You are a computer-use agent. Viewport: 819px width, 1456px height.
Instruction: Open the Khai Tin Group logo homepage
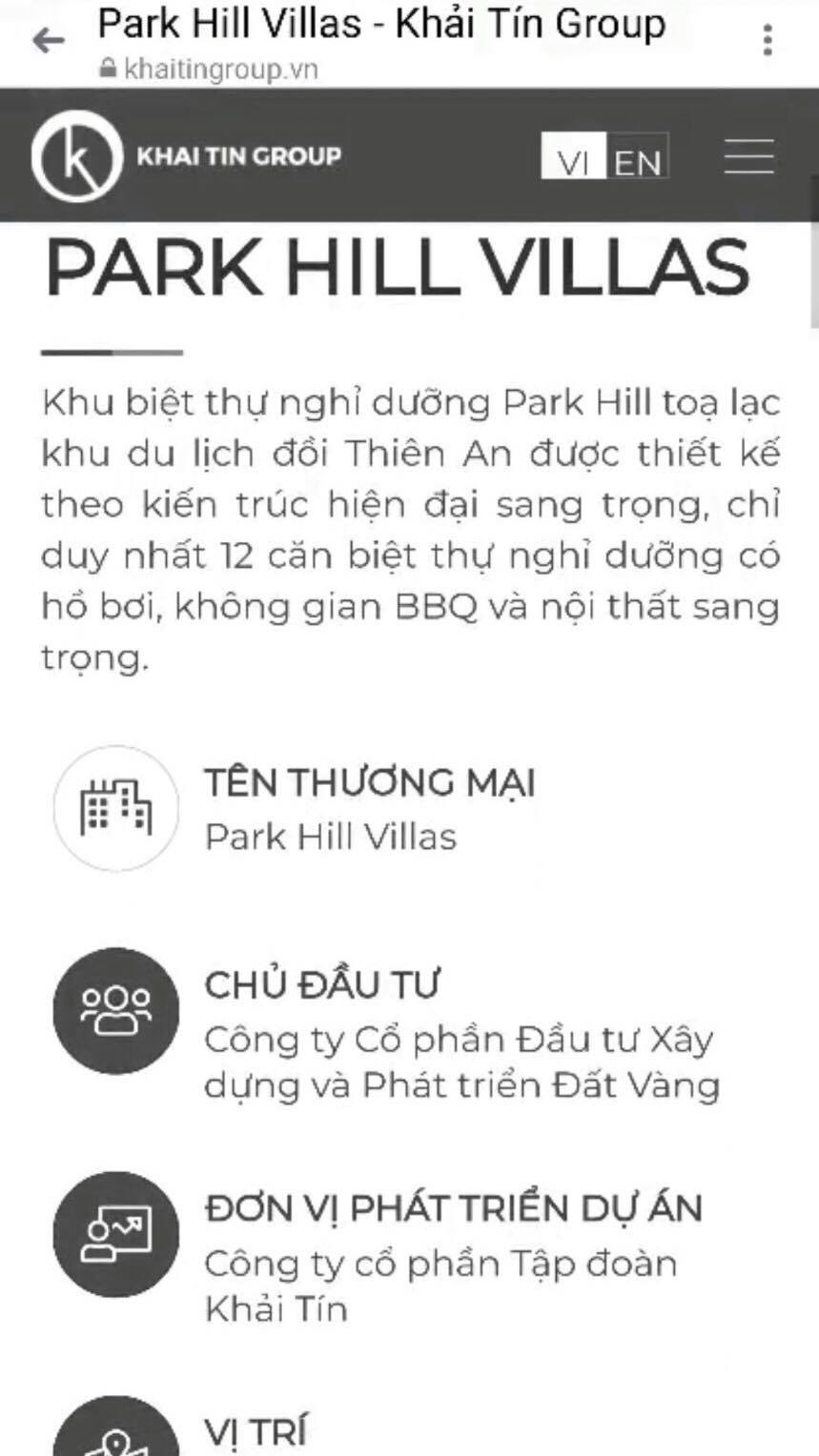click(186, 155)
